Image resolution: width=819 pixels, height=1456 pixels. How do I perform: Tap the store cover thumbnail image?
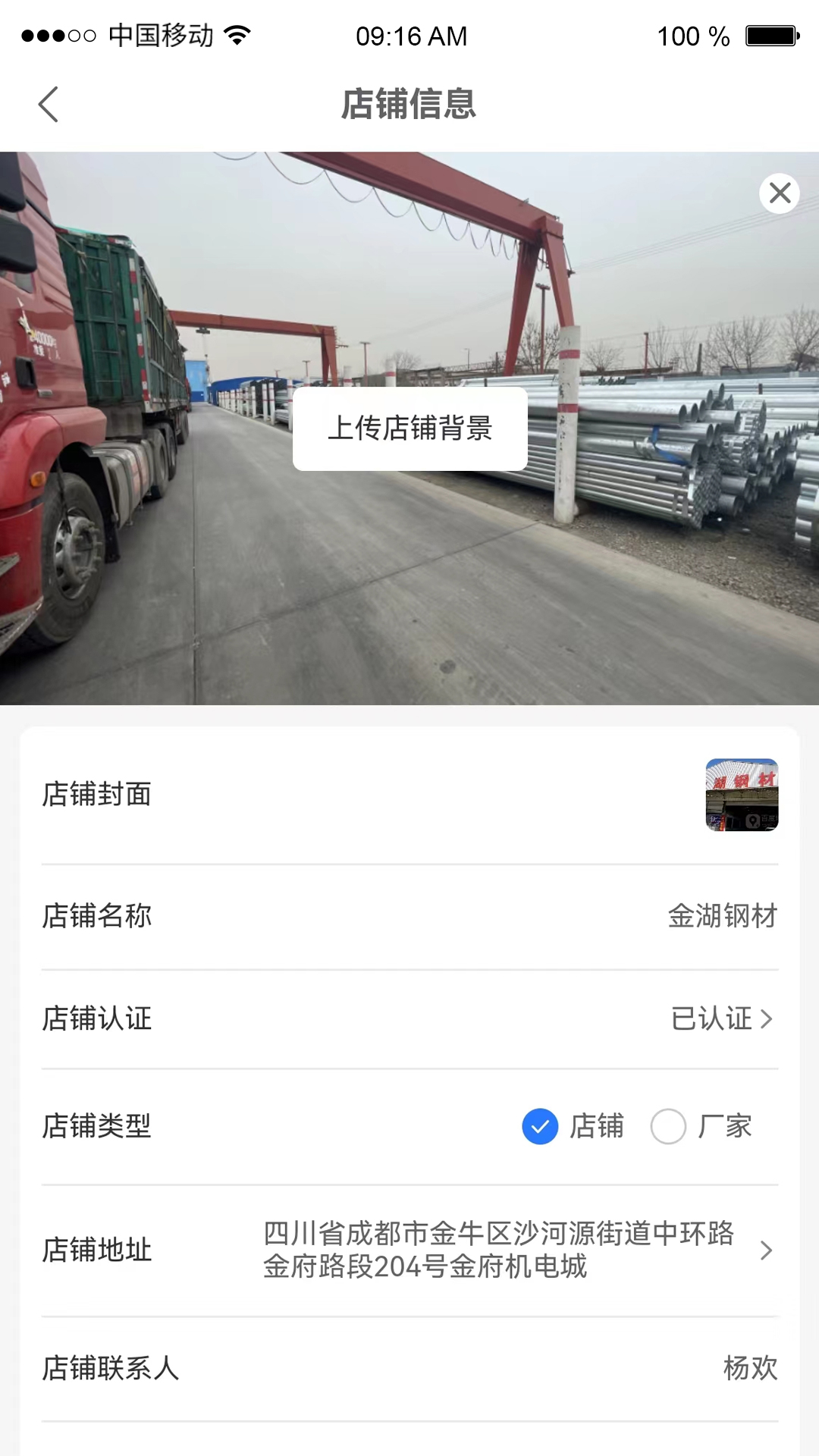pyautogui.click(x=743, y=795)
